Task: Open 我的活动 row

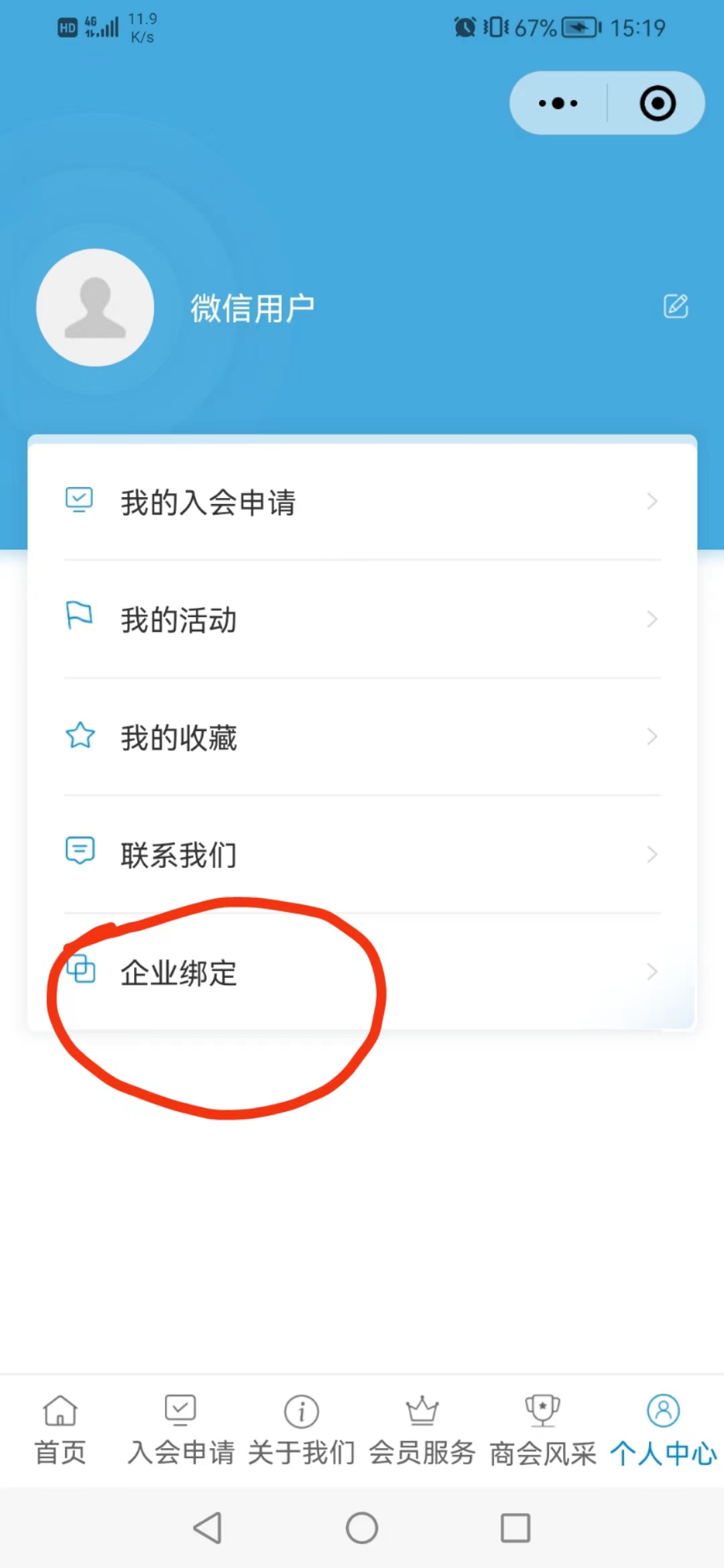Action: pyautogui.click(x=362, y=619)
